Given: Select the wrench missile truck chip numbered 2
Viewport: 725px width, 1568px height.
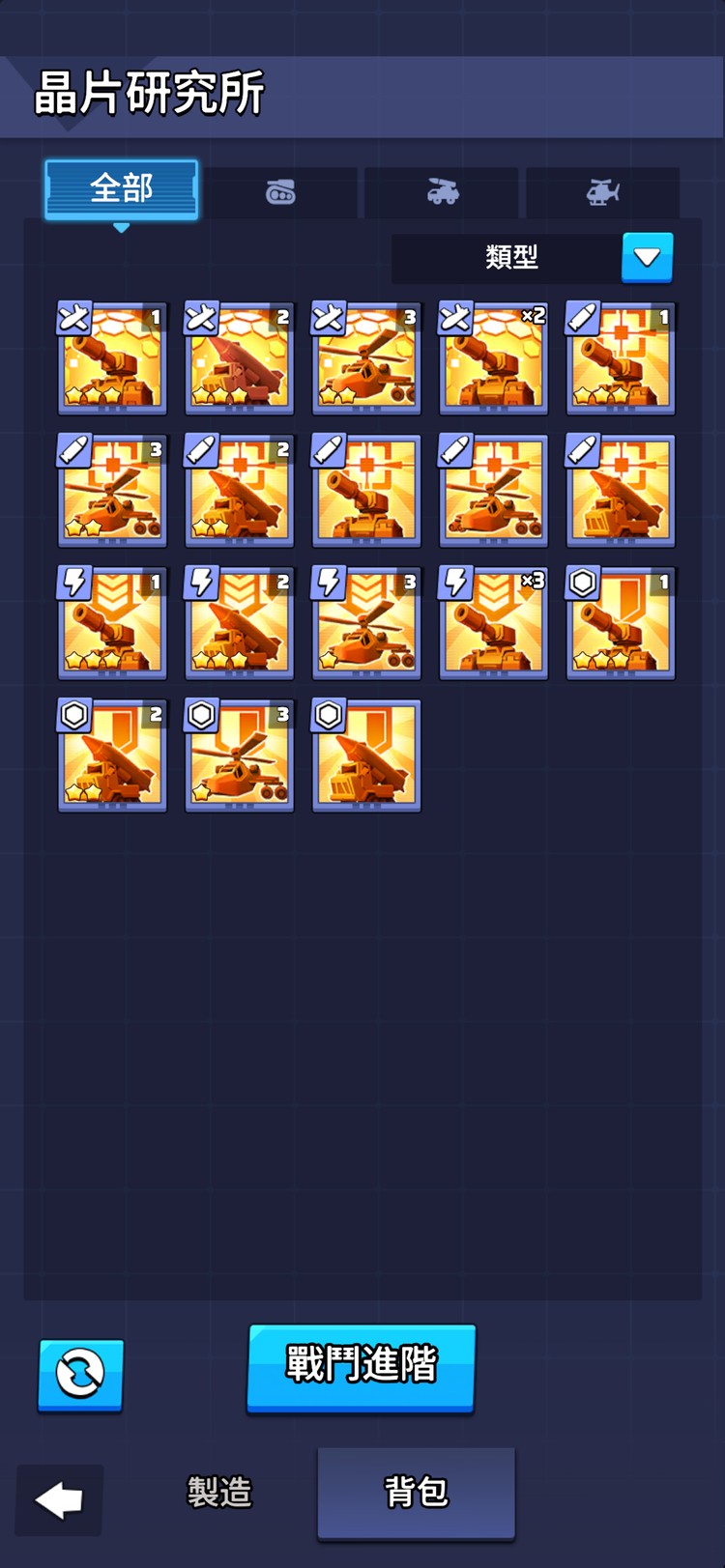Looking at the screenshot, I should coord(239,358).
